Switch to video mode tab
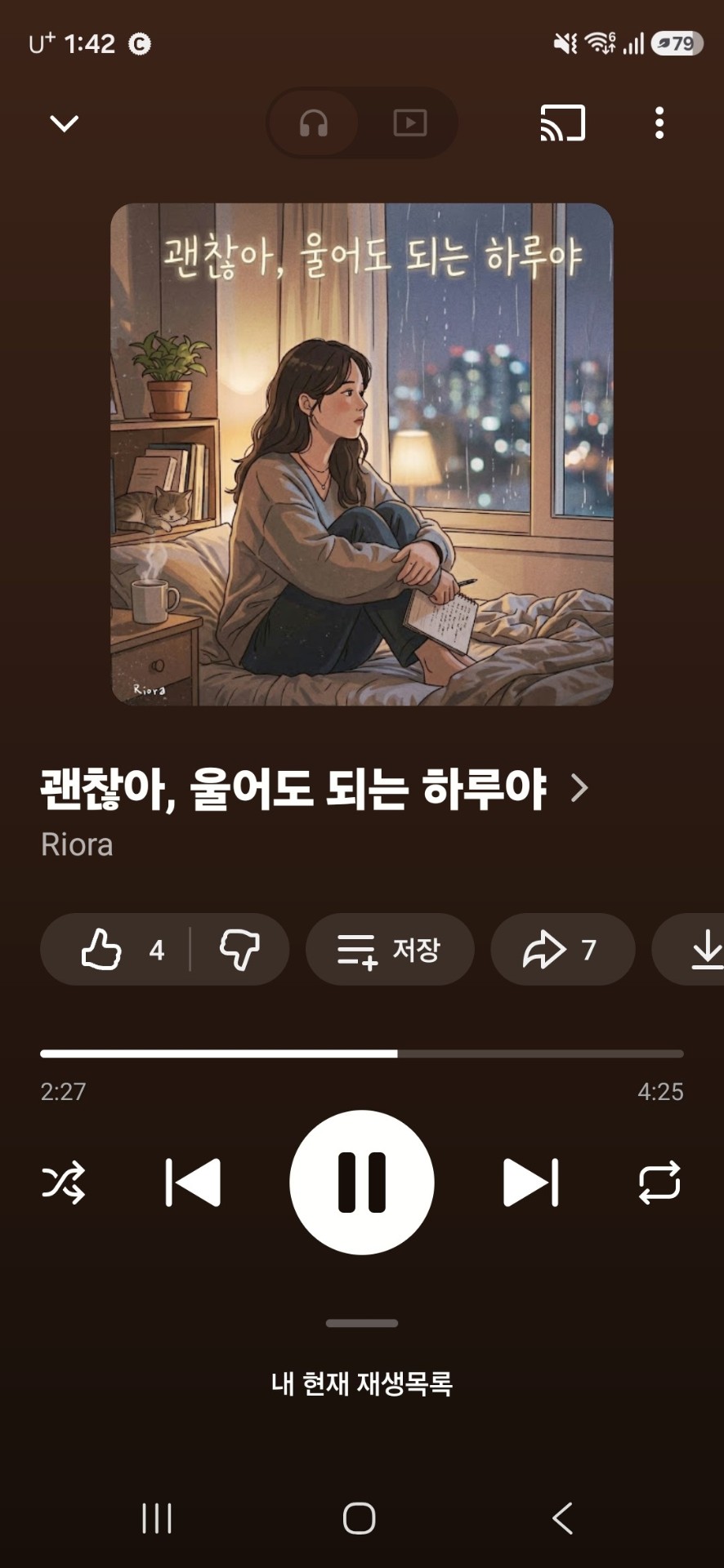 (409, 123)
